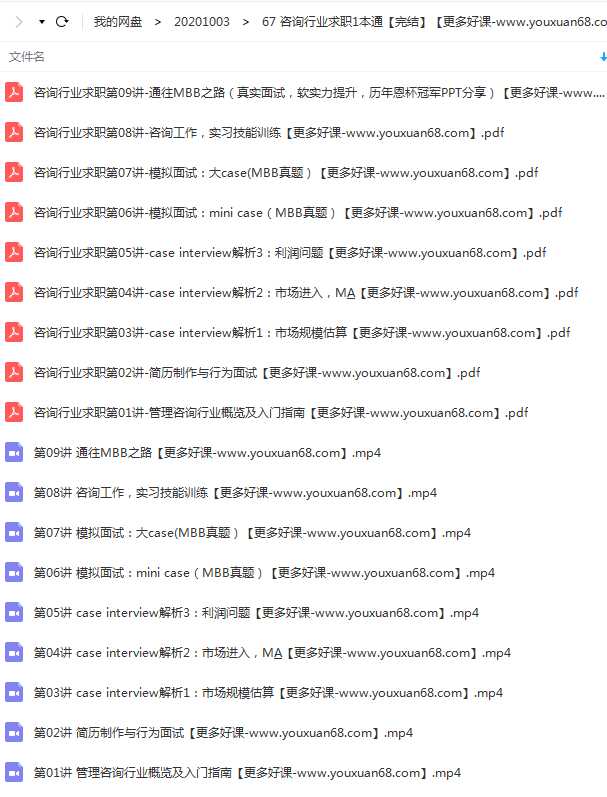Open the 第03讲 市场规模估算 PDF file
This screenshot has height=797, width=607.
pyautogui.click(x=301, y=333)
